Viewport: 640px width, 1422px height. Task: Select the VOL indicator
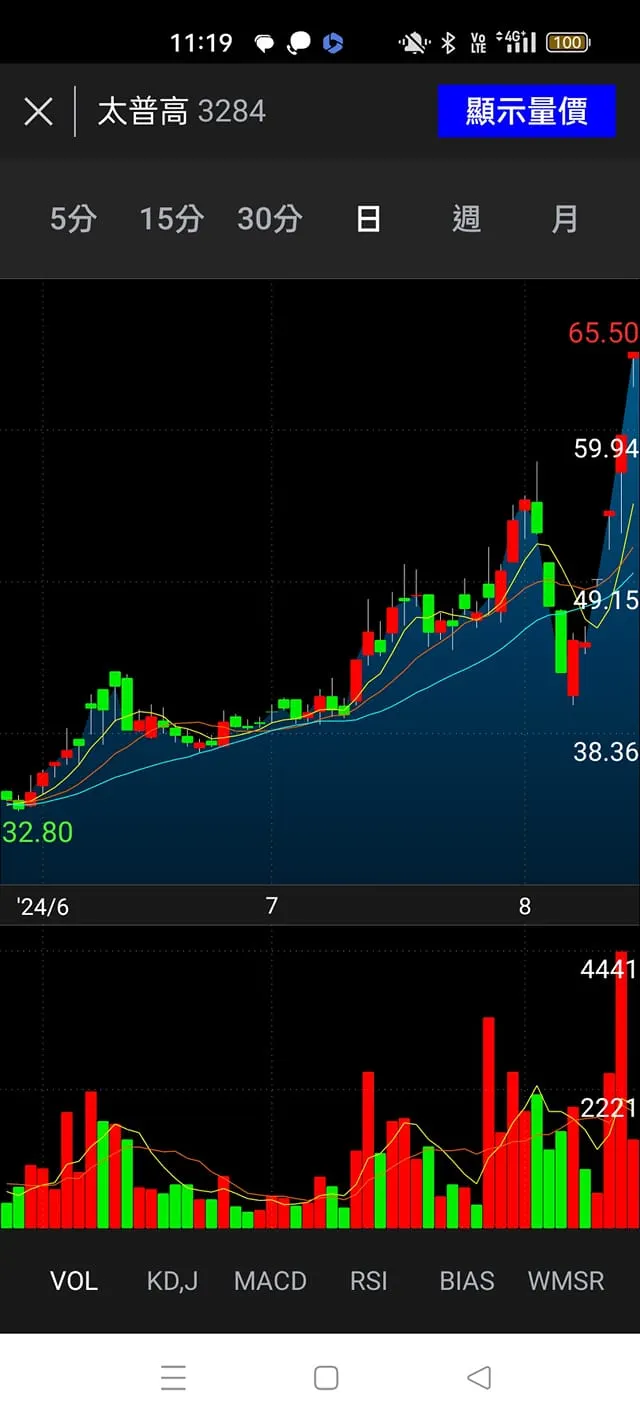coord(74,1281)
